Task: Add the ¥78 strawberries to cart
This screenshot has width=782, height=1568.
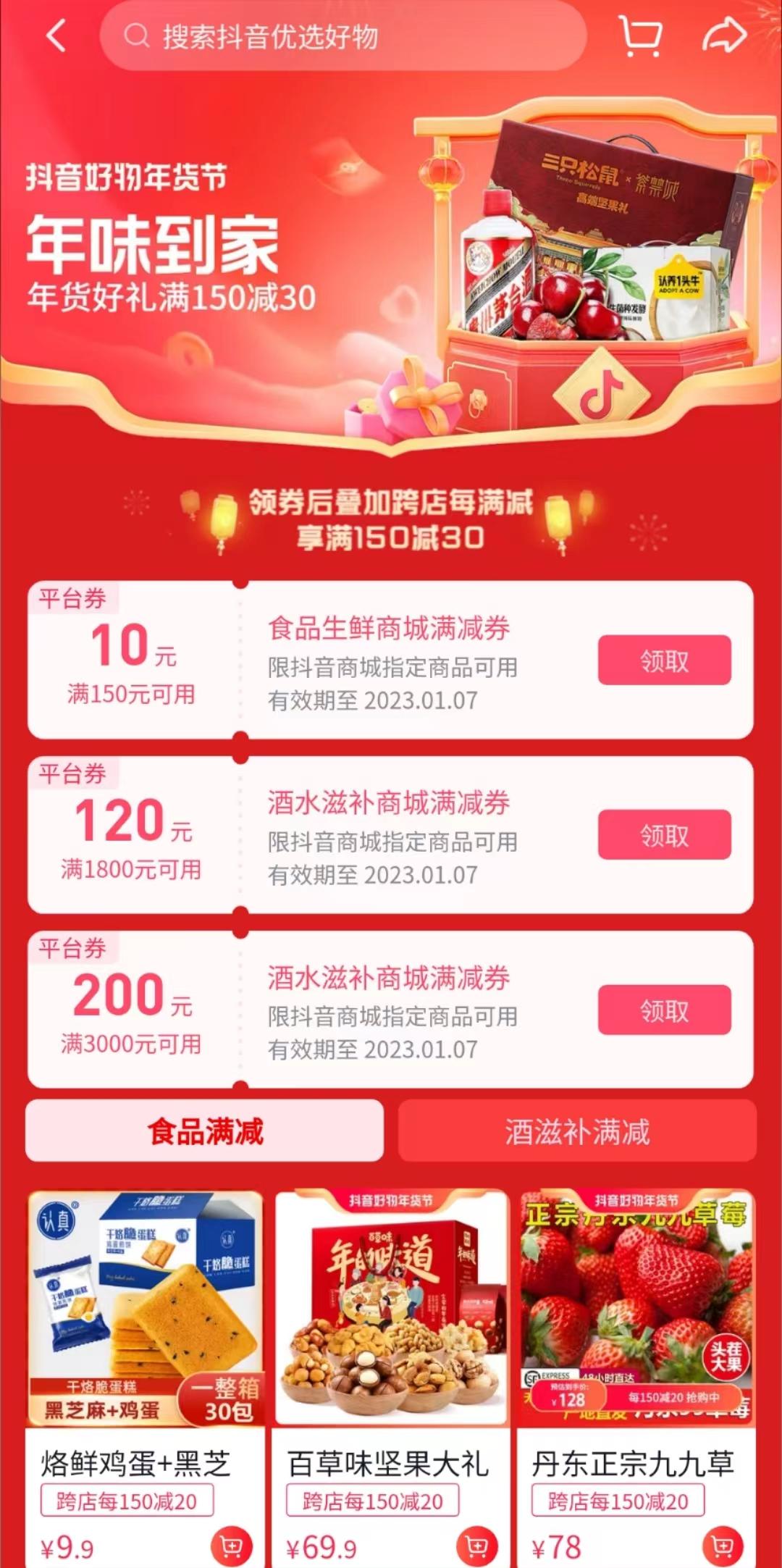Action: (x=723, y=1547)
